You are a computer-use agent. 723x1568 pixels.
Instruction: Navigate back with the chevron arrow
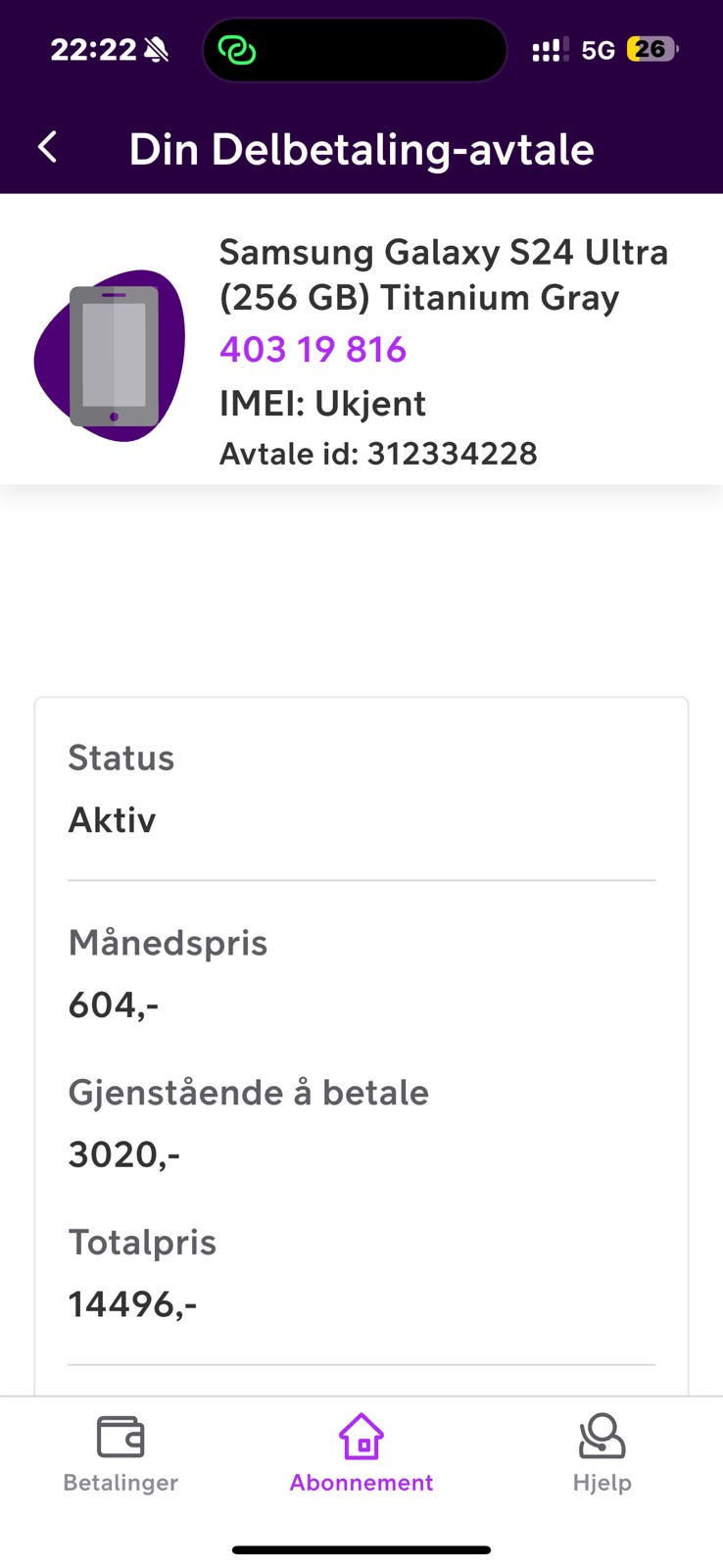click(47, 147)
